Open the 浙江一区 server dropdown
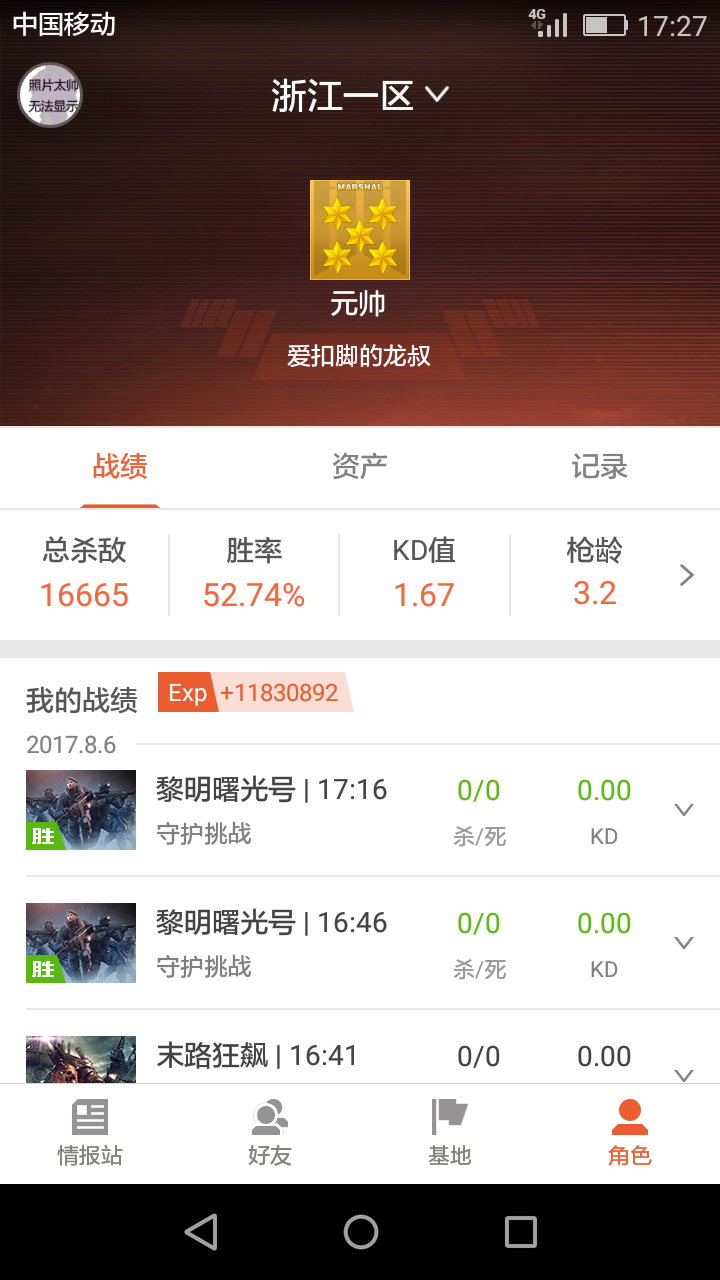720x1280 pixels. (x=360, y=96)
